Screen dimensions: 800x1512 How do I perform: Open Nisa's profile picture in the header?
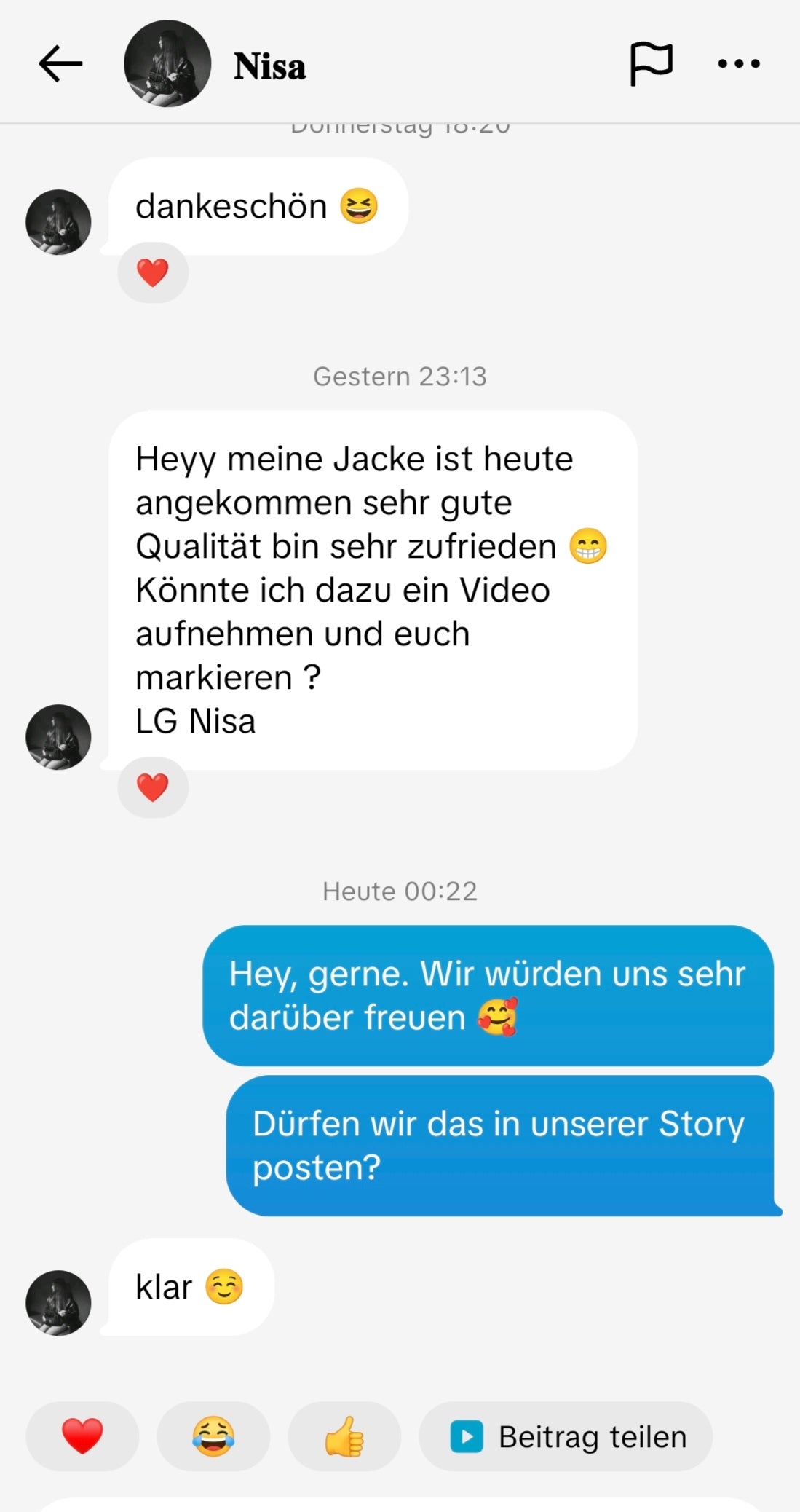click(167, 64)
